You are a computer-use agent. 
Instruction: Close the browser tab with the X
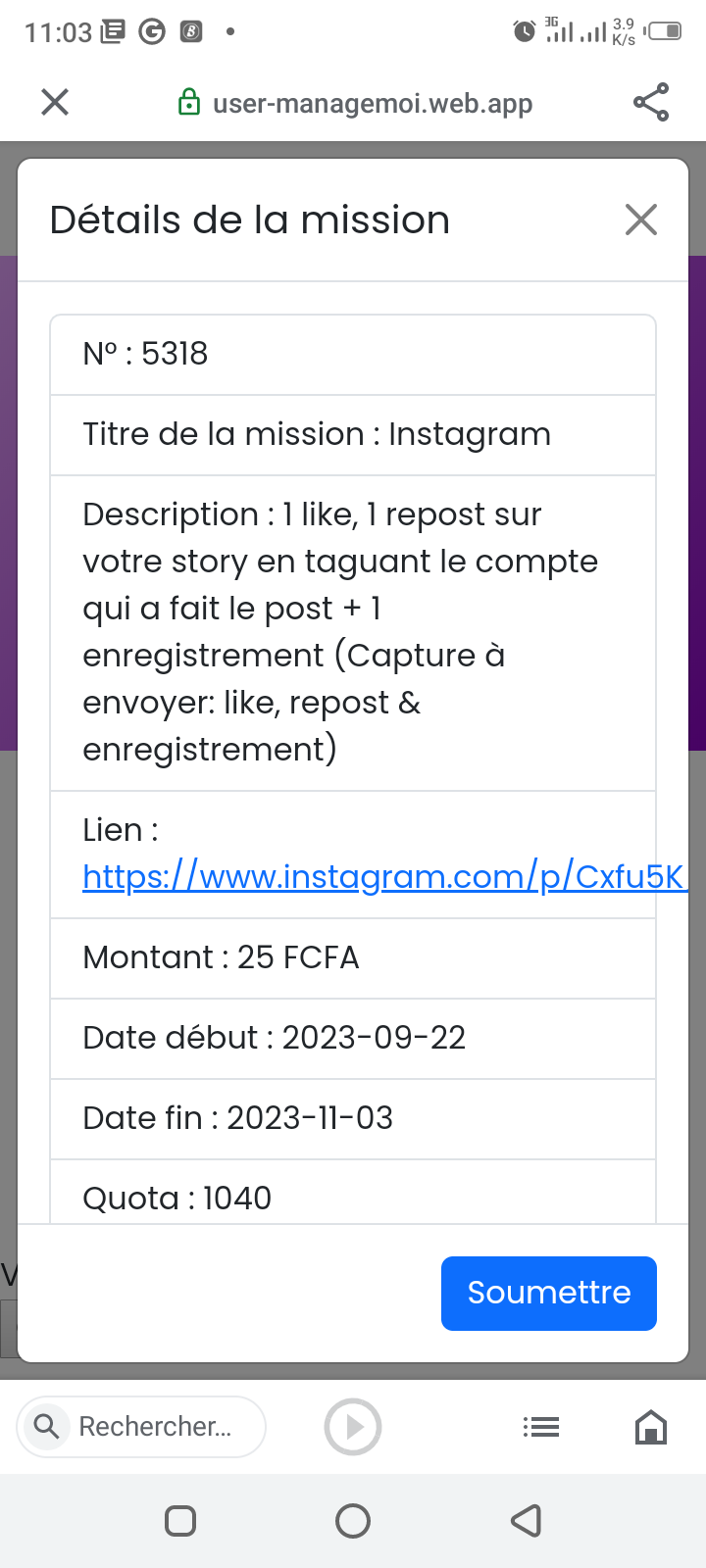[x=55, y=102]
